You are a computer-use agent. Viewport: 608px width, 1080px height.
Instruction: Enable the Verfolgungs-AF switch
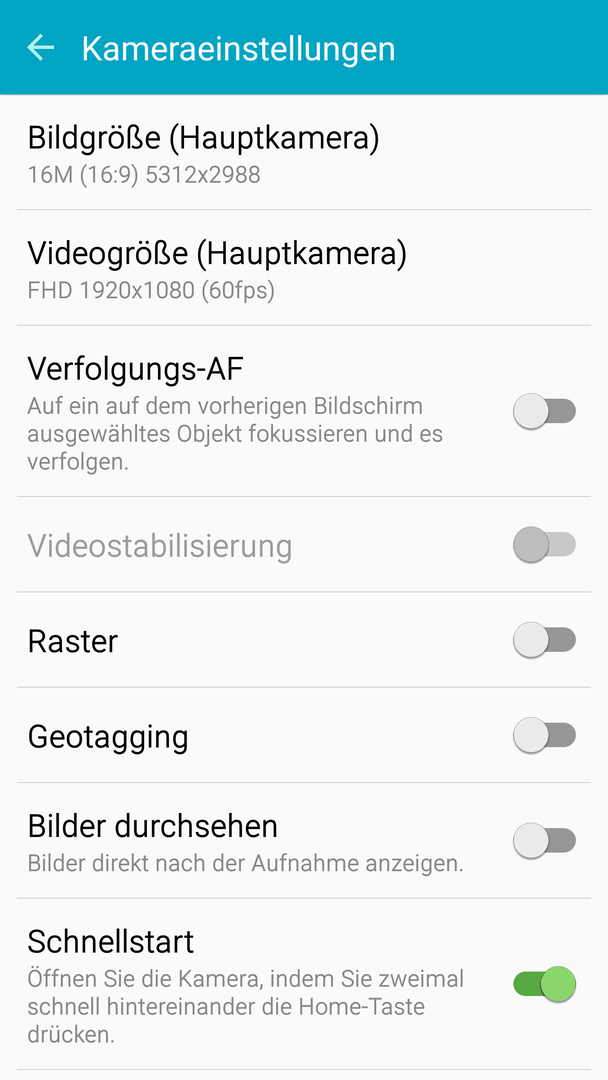(544, 411)
